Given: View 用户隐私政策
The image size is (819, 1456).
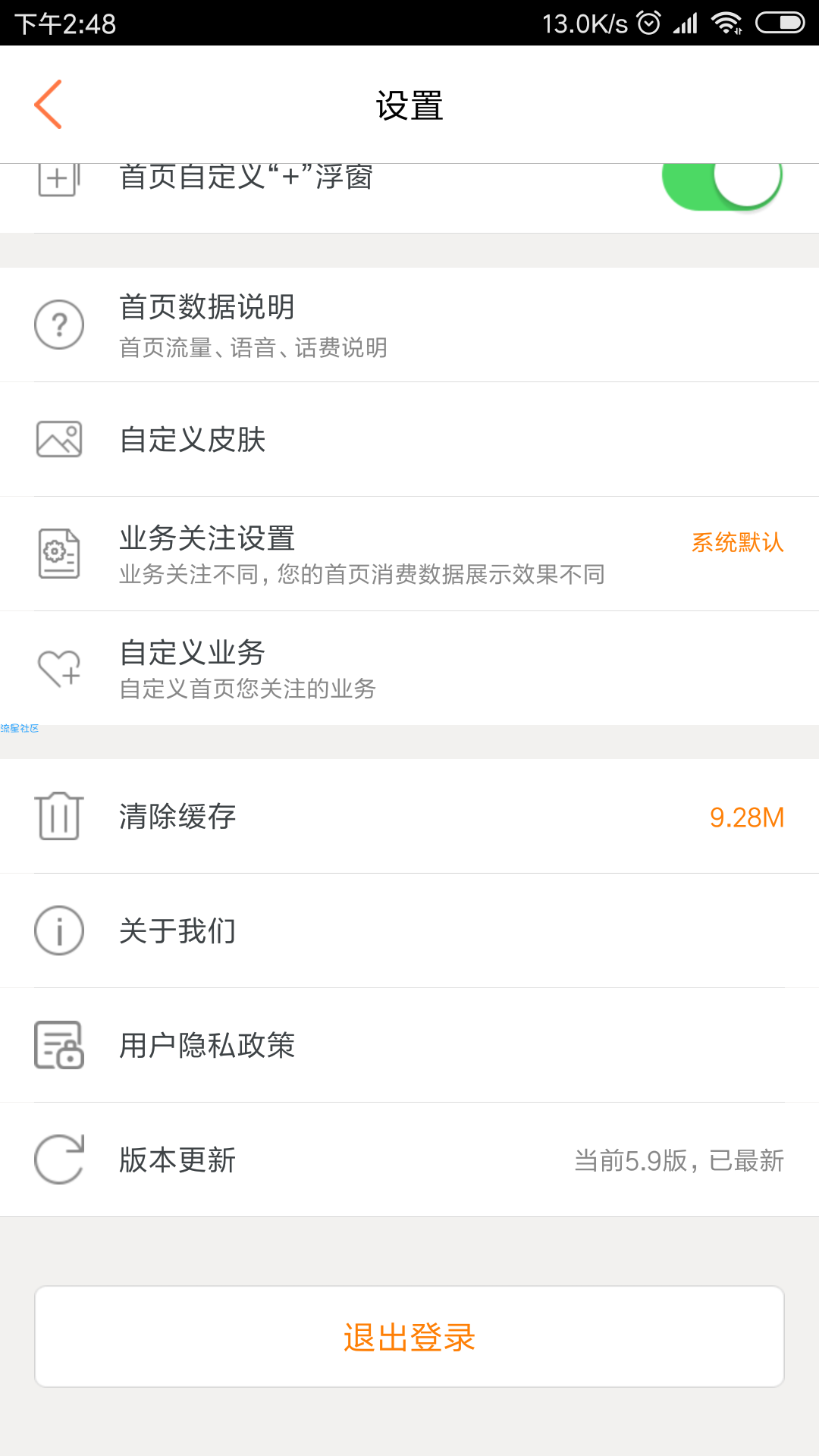Looking at the screenshot, I should coord(409,1045).
